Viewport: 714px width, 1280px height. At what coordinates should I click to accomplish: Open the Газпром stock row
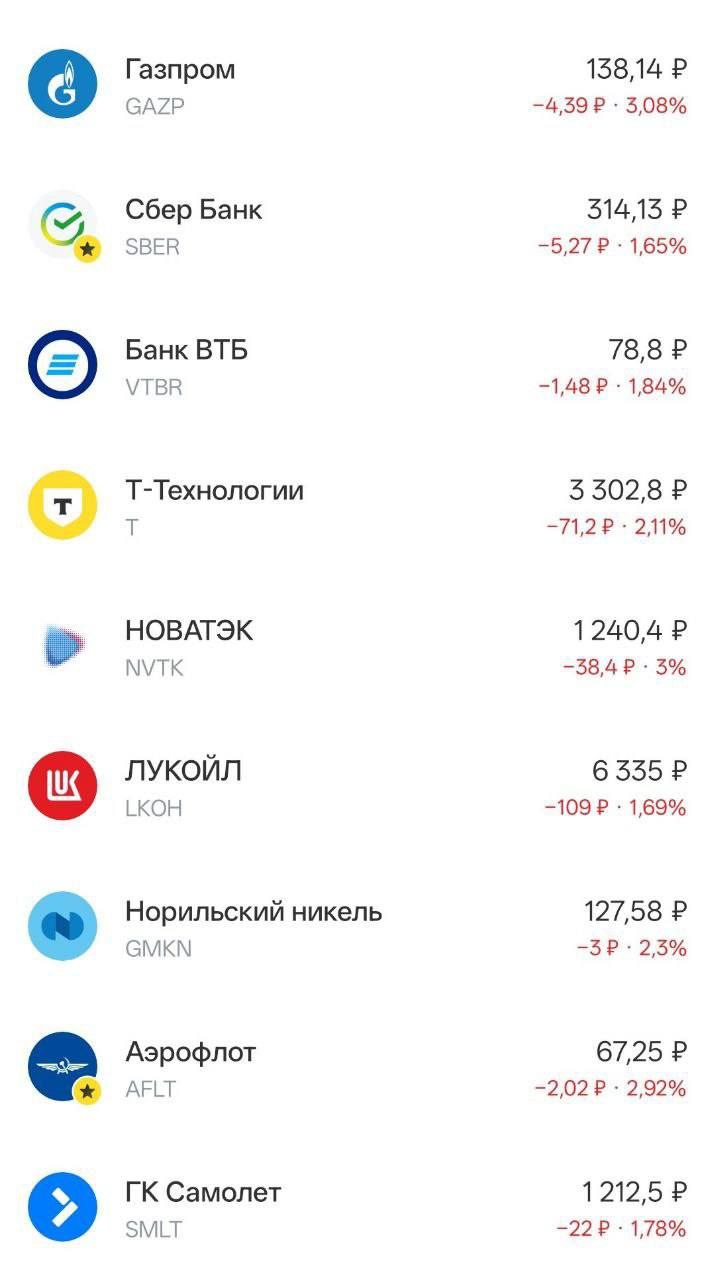click(357, 85)
